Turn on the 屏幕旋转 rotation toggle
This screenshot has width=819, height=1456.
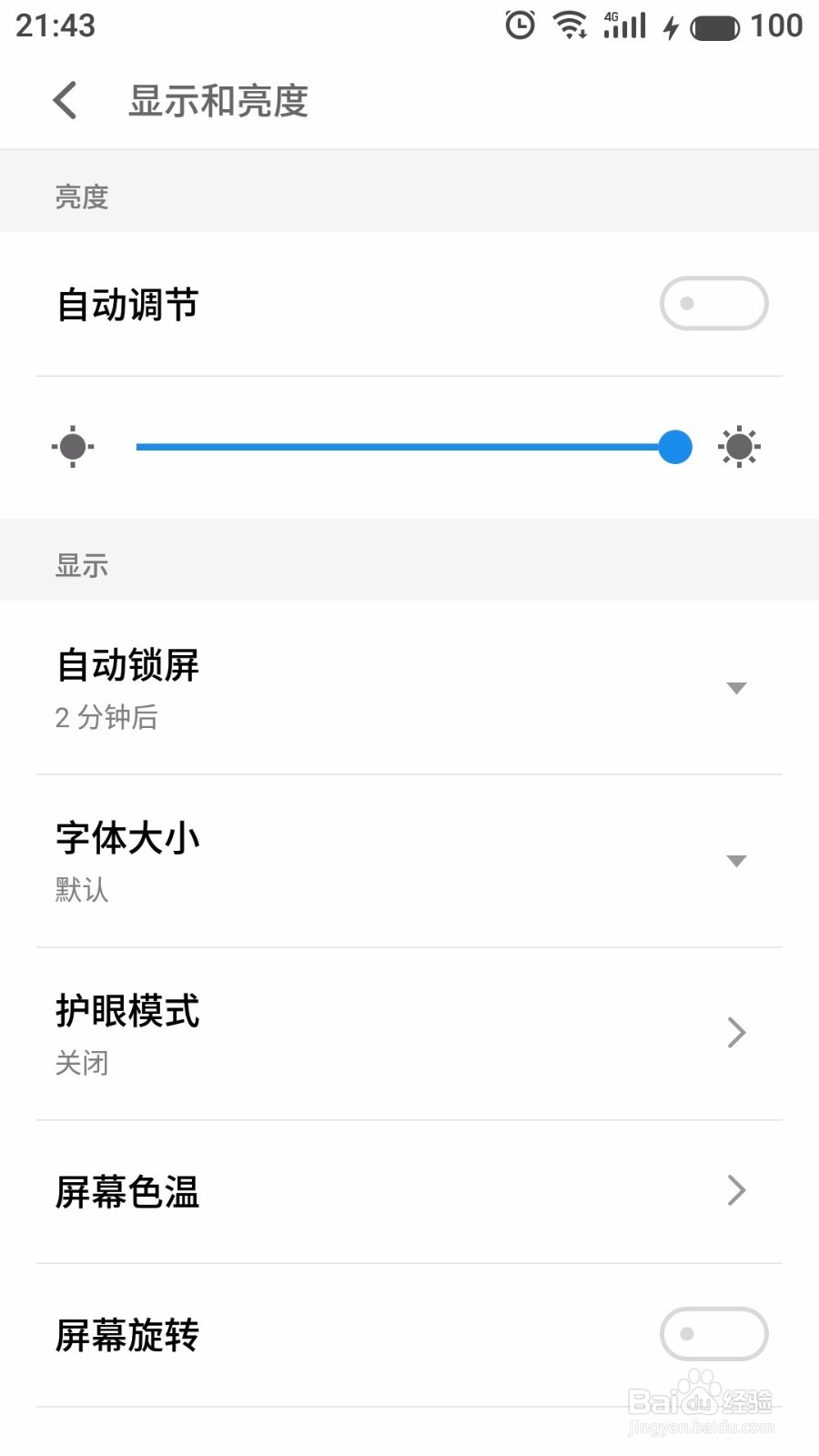tap(713, 1334)
